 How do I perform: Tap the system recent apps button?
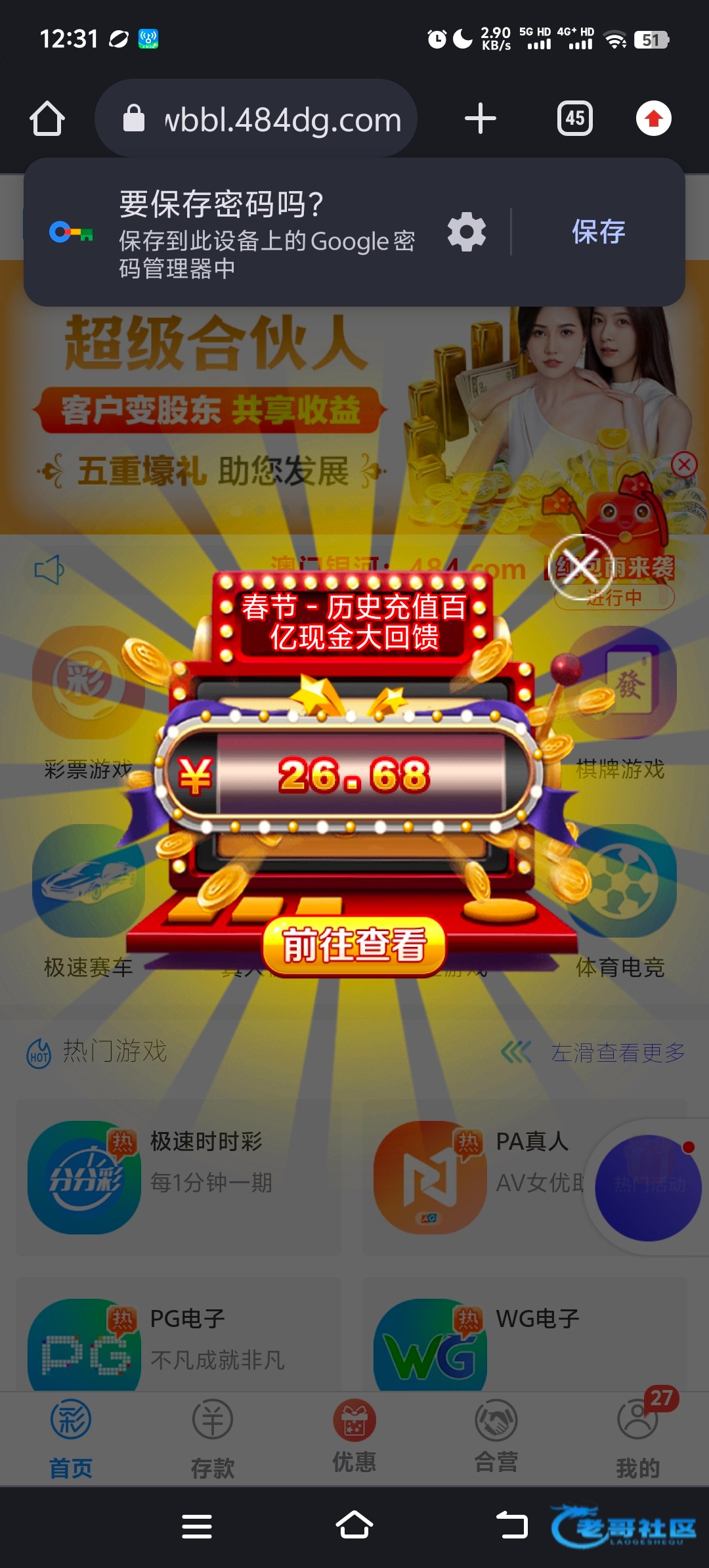[197, 1526]
